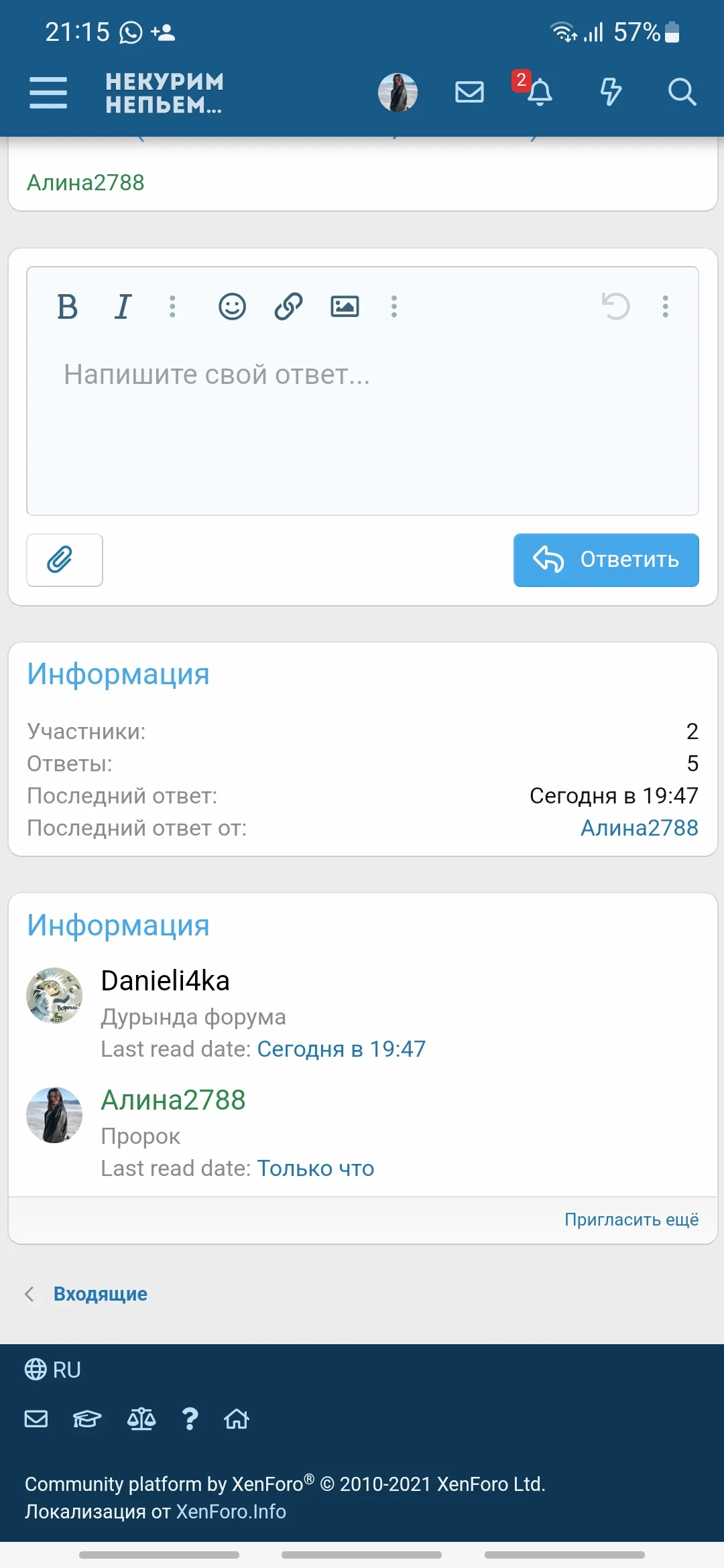Screen dimensions: 724x1568
Task: Toggle italic formatting
Action: 122,306
